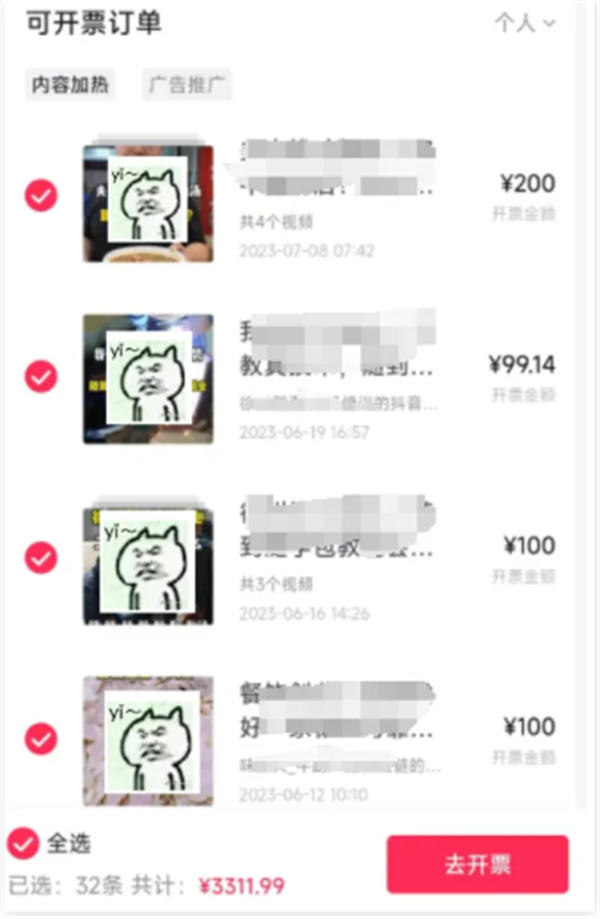Open the order thumbnail dated 2023-06-19 16:57

(x=148, y=380)
